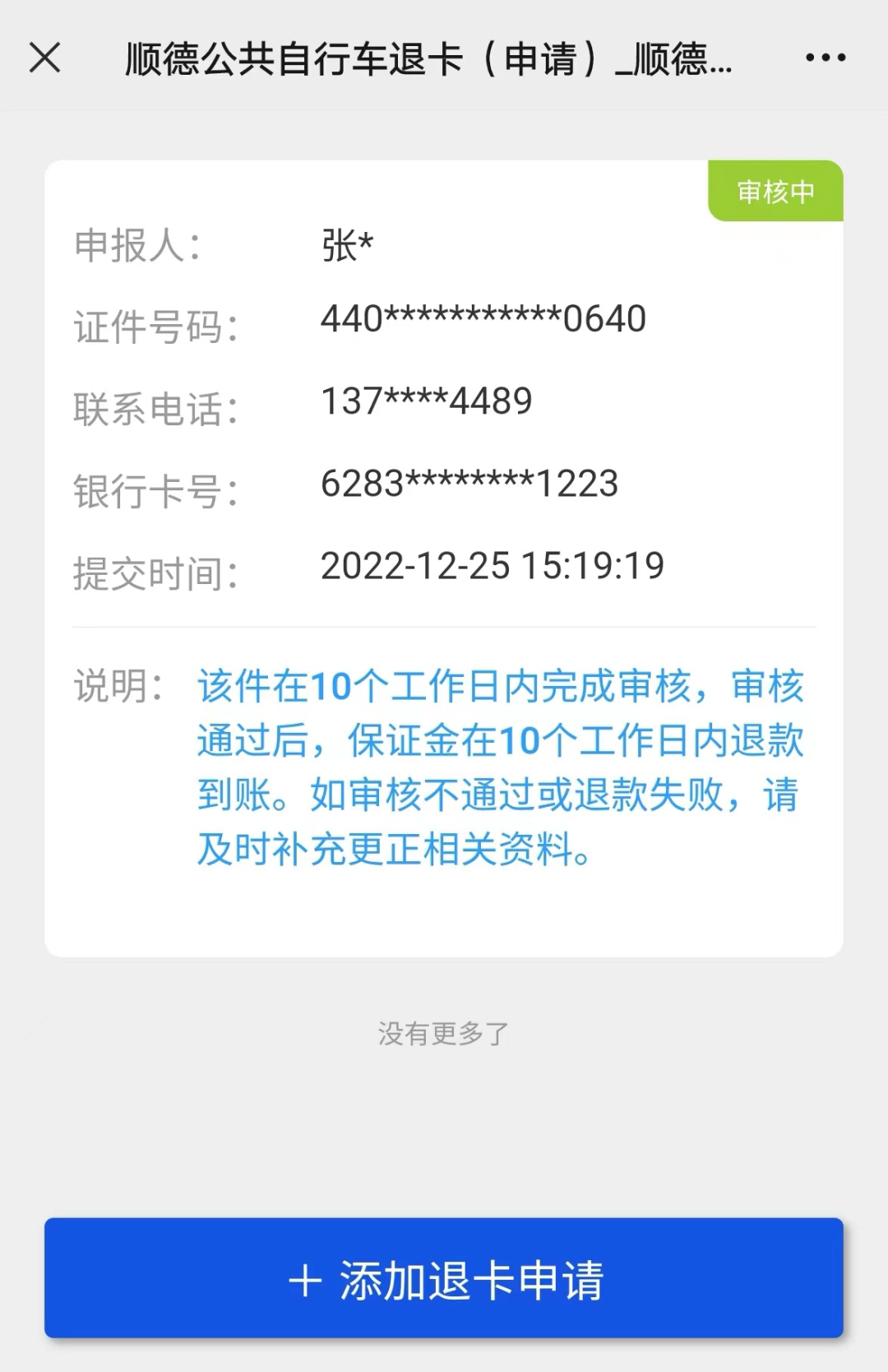Tap the close X to exit the page
Image resolution: width=888 pixels, height=1372 pixels.
click(x=44, y=58)
